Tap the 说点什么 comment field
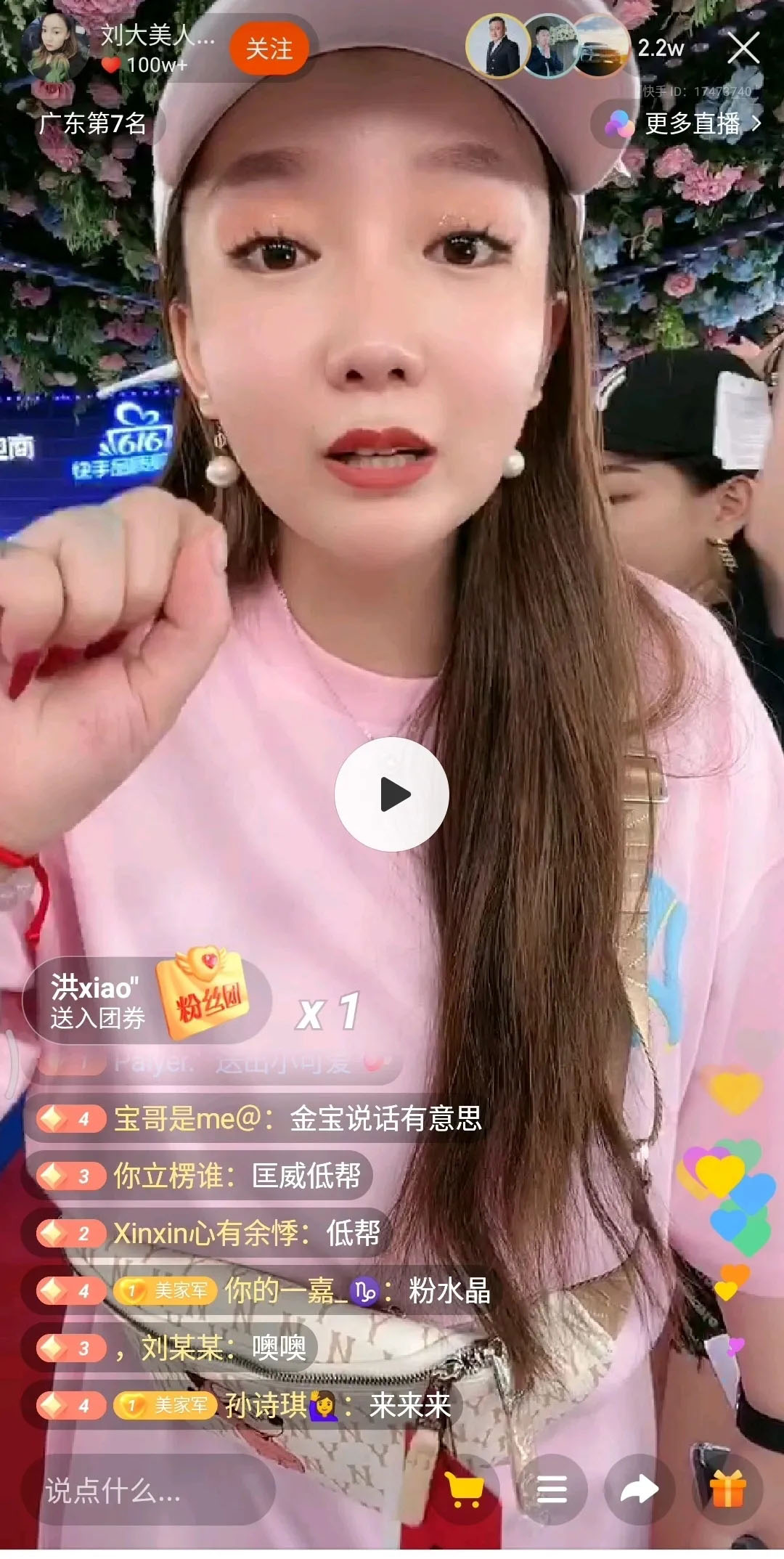The height and width of the screenshot is (1559, 784). pos(149,1491)
